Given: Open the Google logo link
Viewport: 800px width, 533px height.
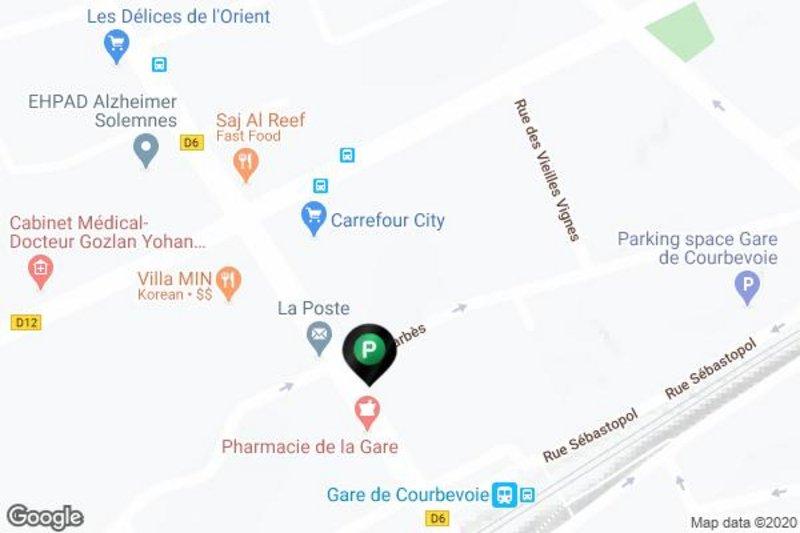Looking at the screenshot, I should pos(44,516).
